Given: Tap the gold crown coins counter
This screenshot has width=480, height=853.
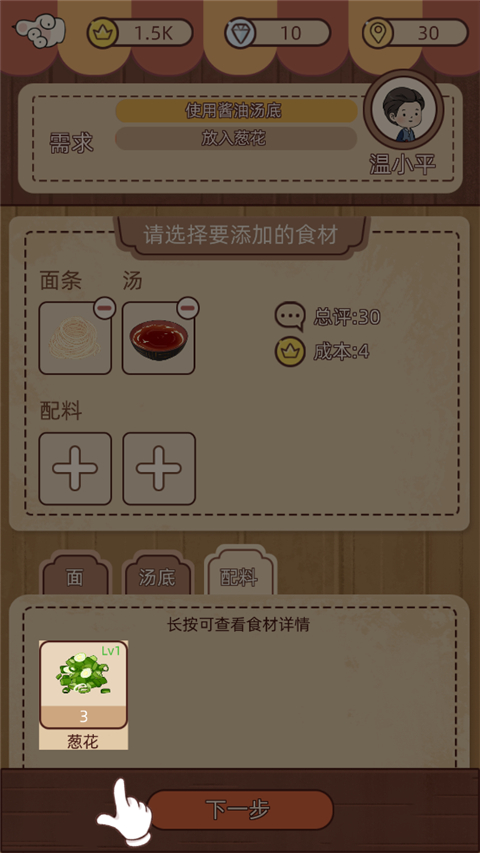Looking at the screenshot, I should (140, 33).
